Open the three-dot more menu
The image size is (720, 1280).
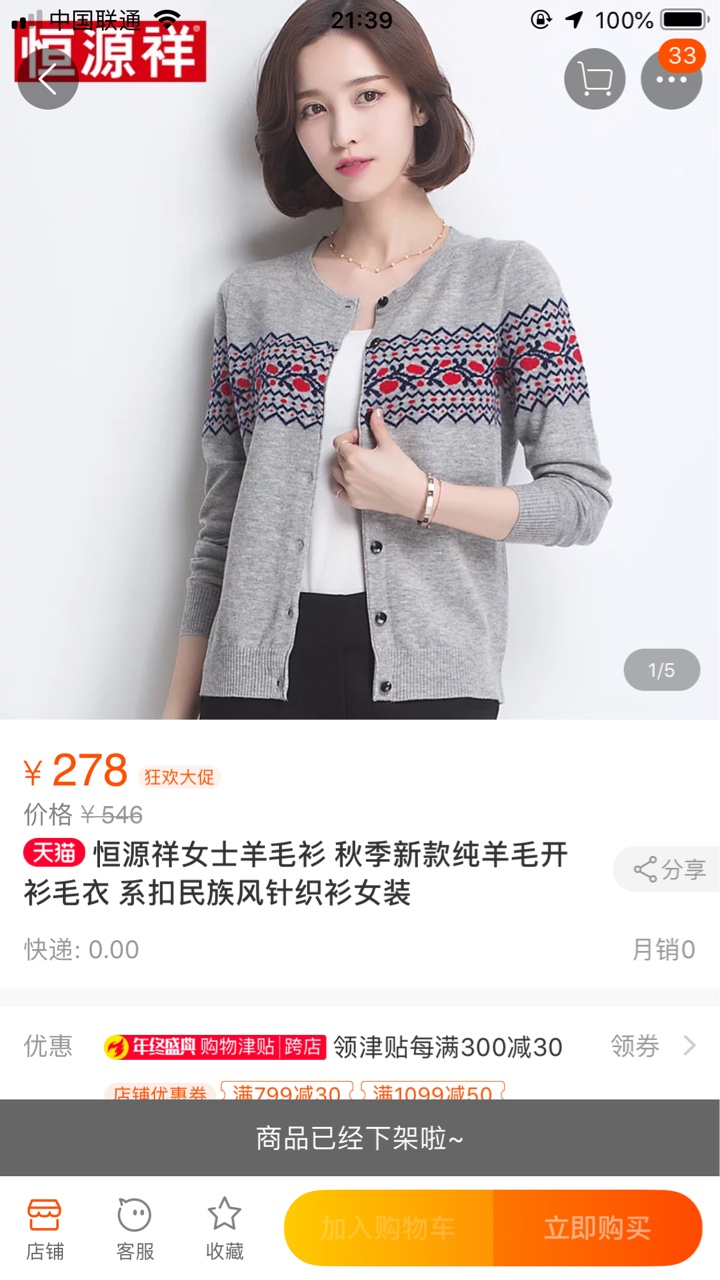[671, 78]
